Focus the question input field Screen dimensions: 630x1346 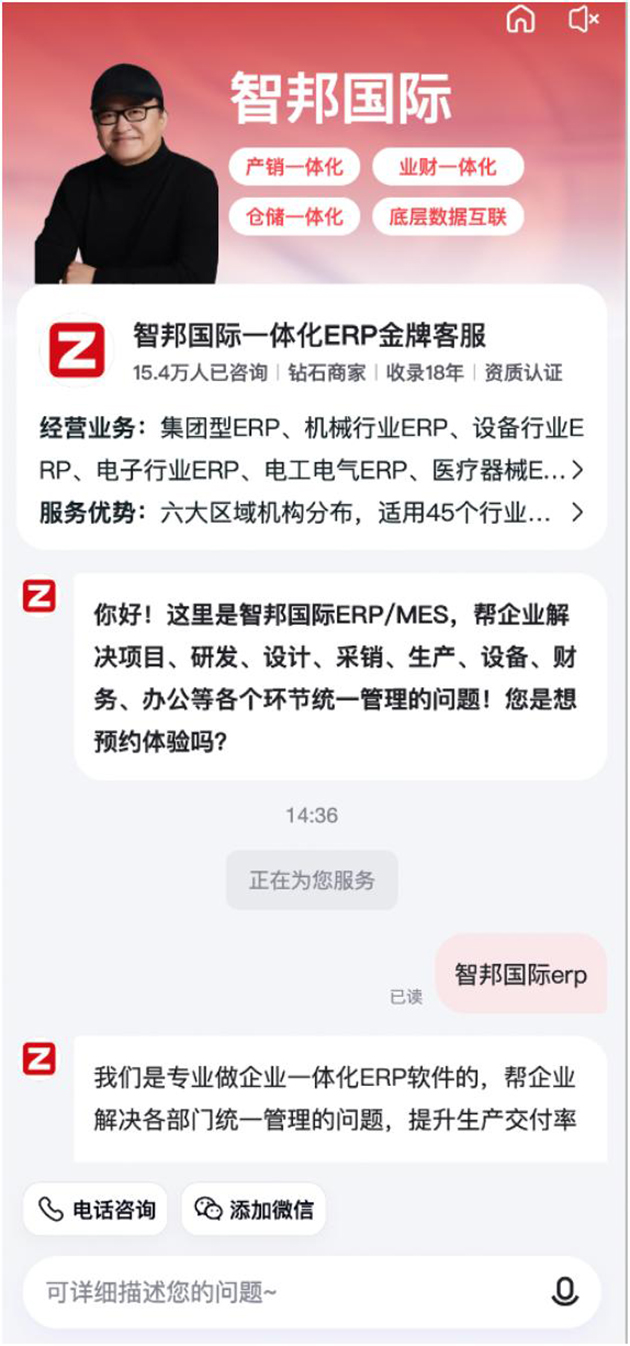[280, 1292]
